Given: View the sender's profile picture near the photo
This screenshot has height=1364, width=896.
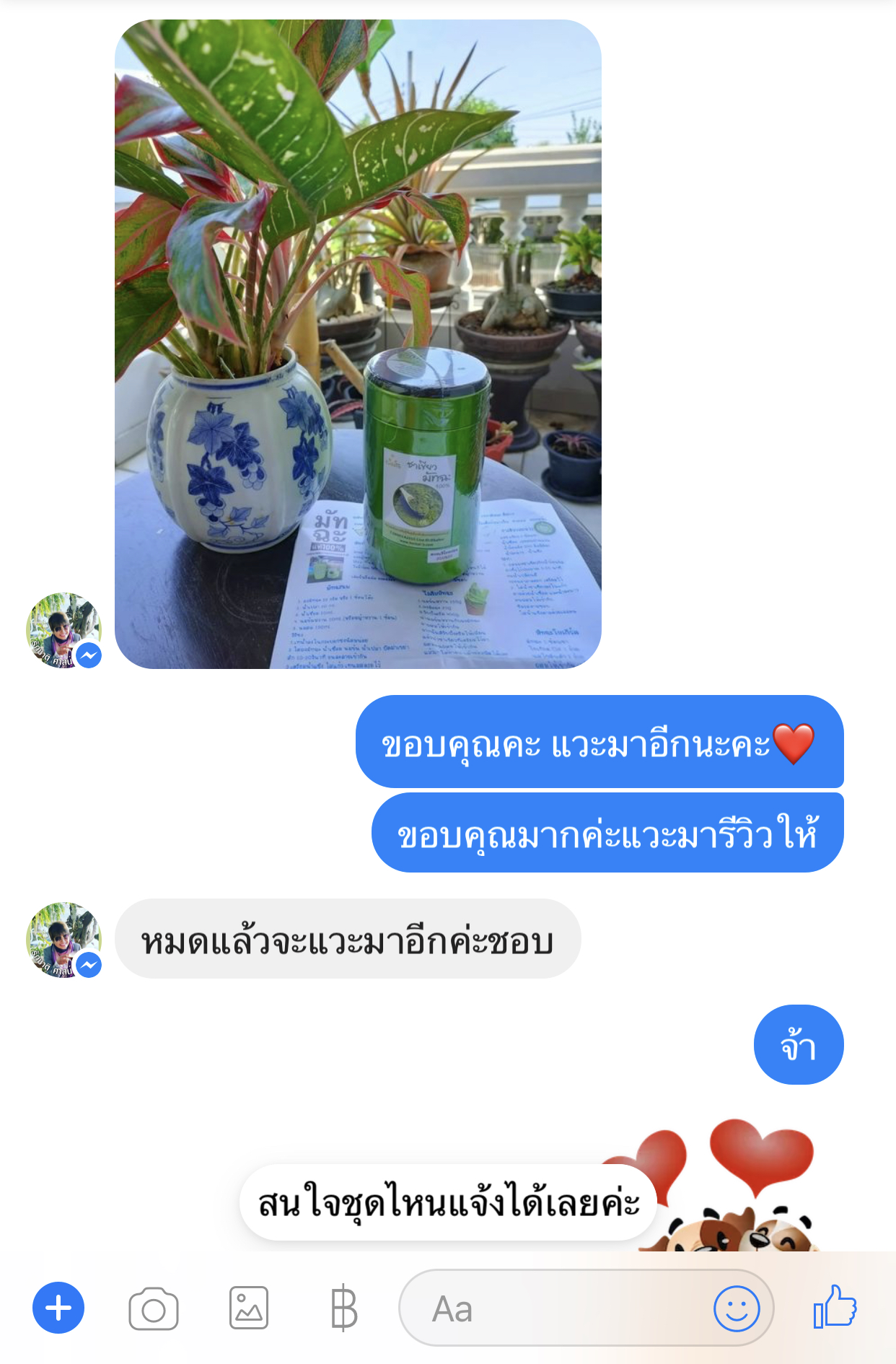Looking at the screenshot, I should [x=63, y=629].
